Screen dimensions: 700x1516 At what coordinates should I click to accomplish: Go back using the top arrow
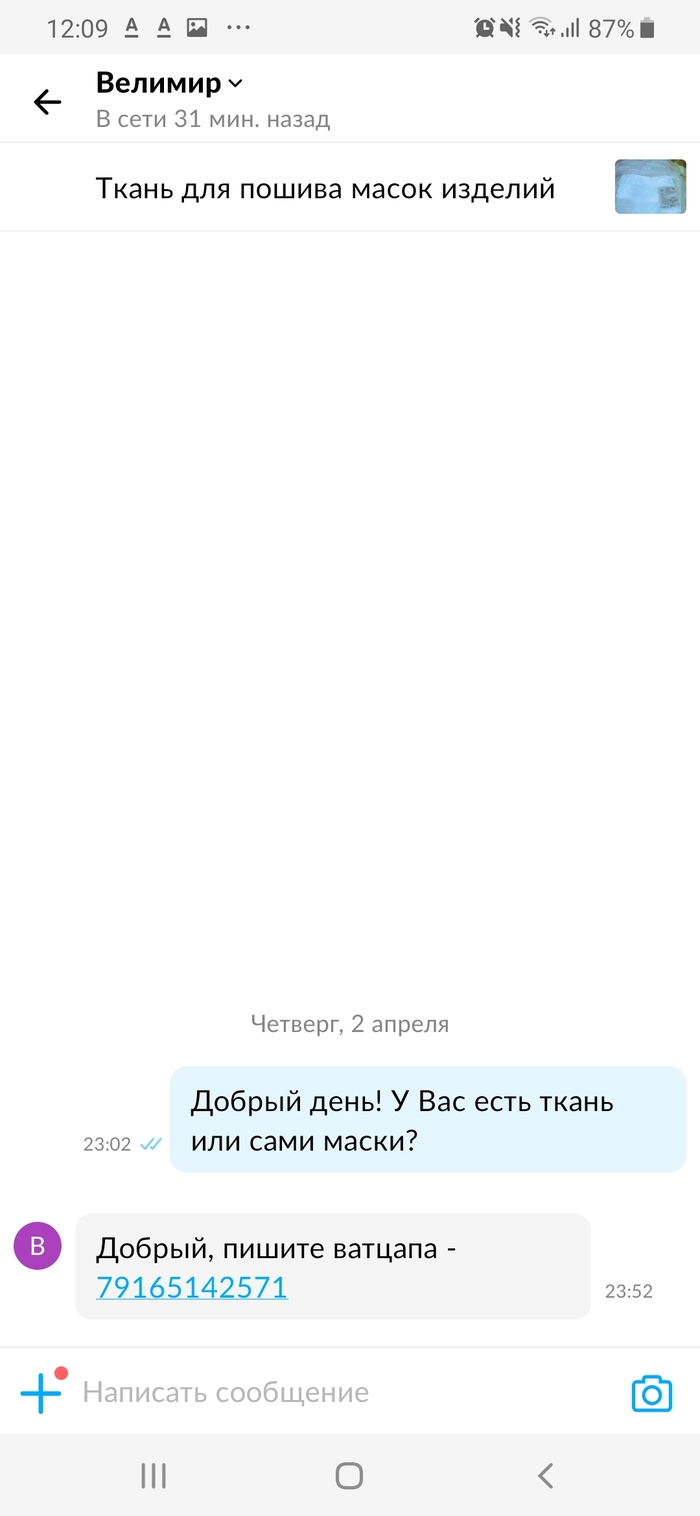(47, 101)
